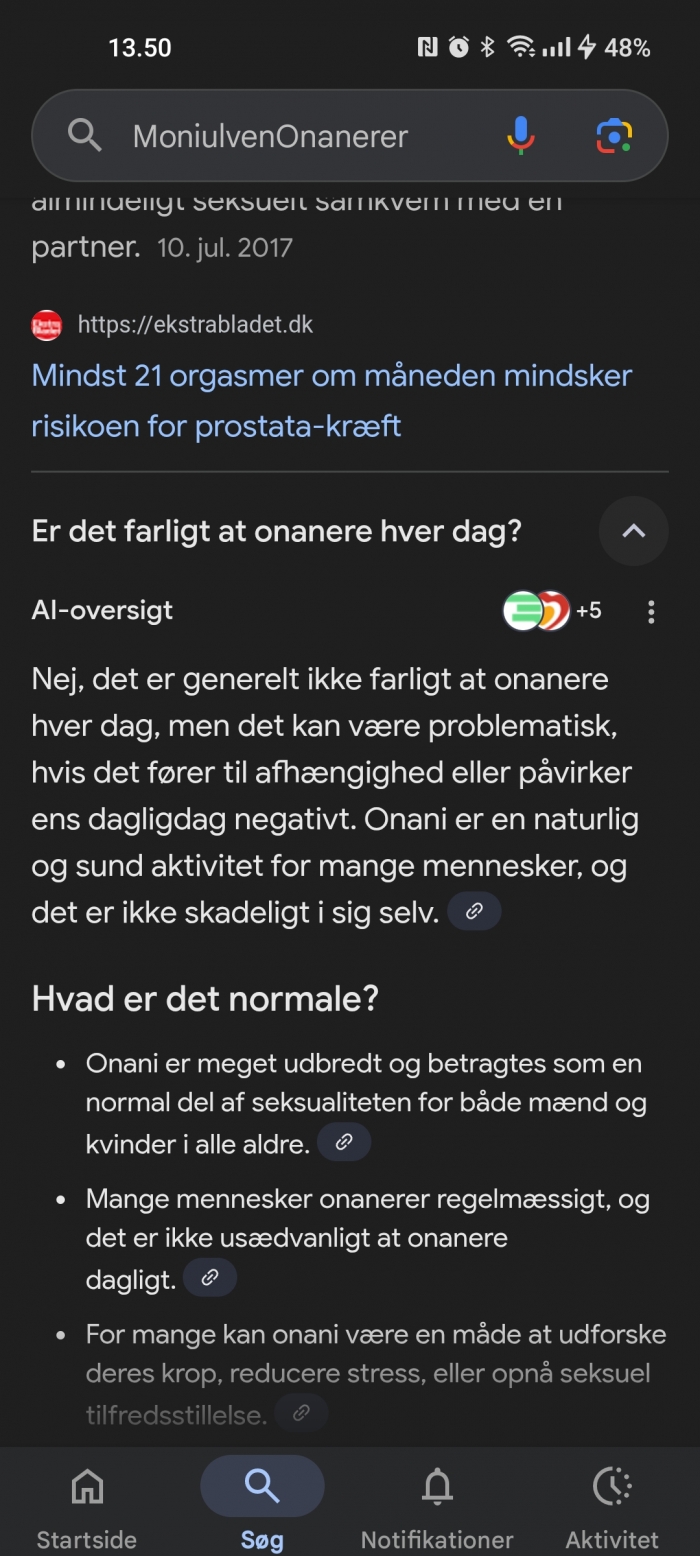700x1556 pixels.
Task: Open source link after 'dagligt'
Action: pos(210,1277)
